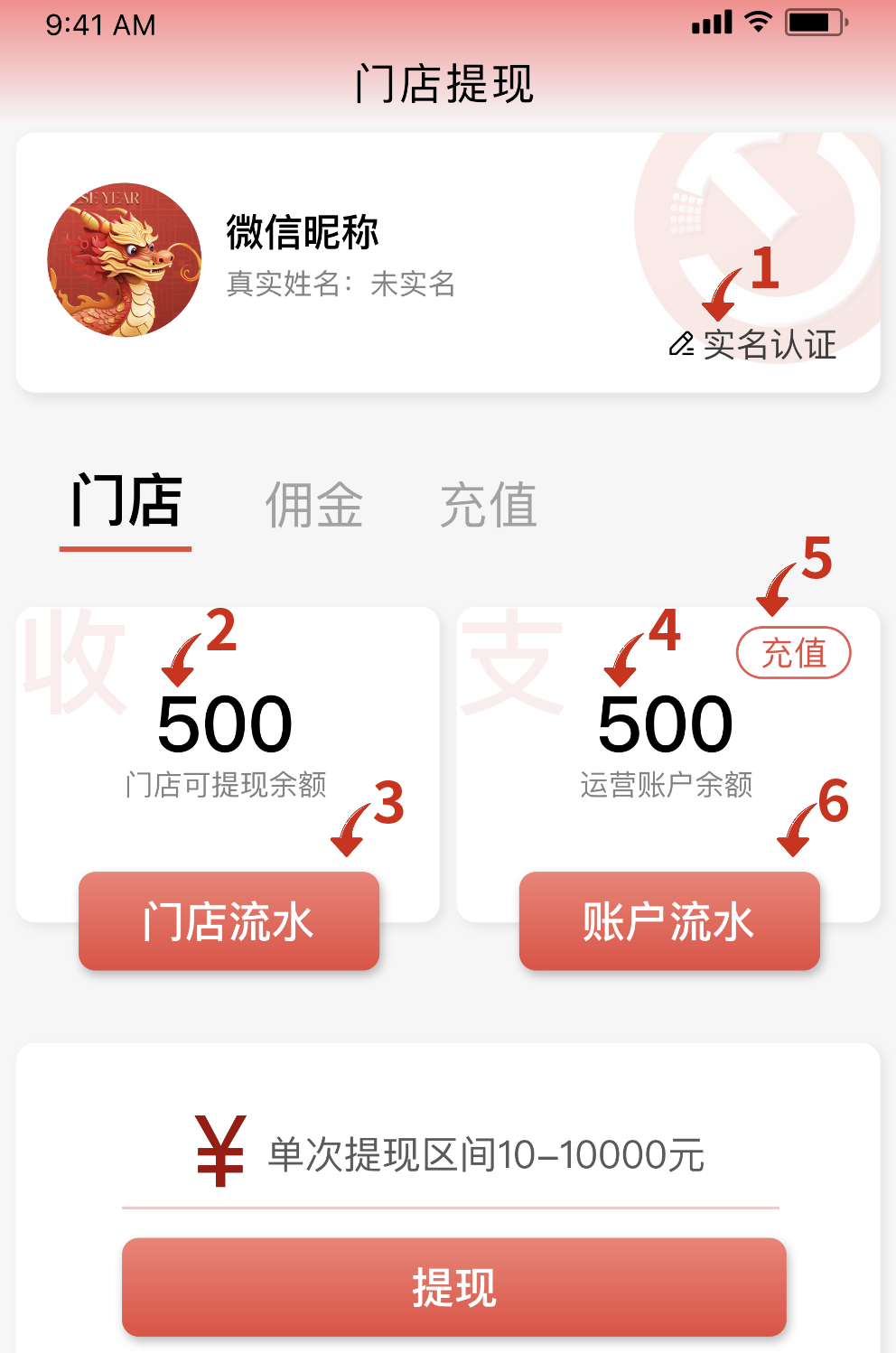View 账户流水 account records

(x=669, y=921)
